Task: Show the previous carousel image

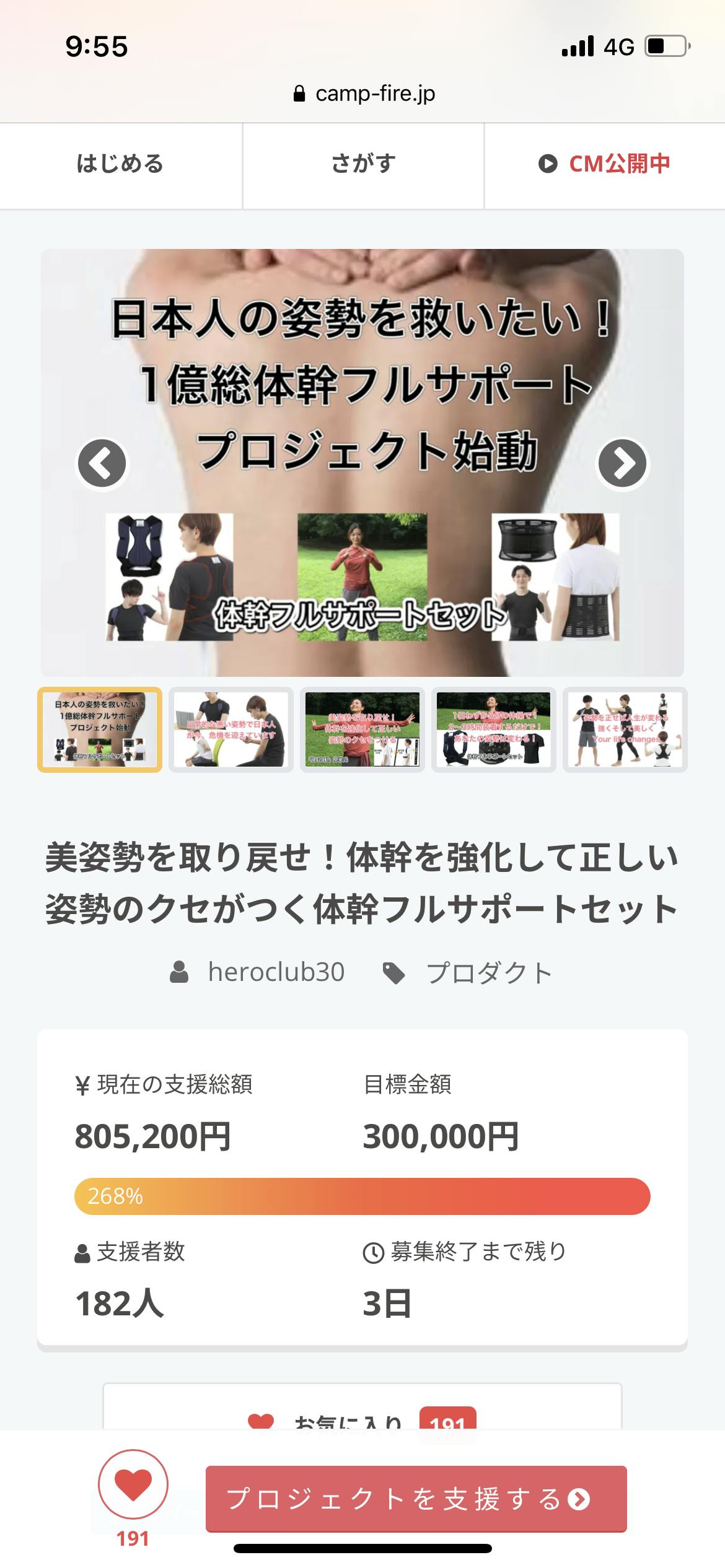Action: coord(102,463)
